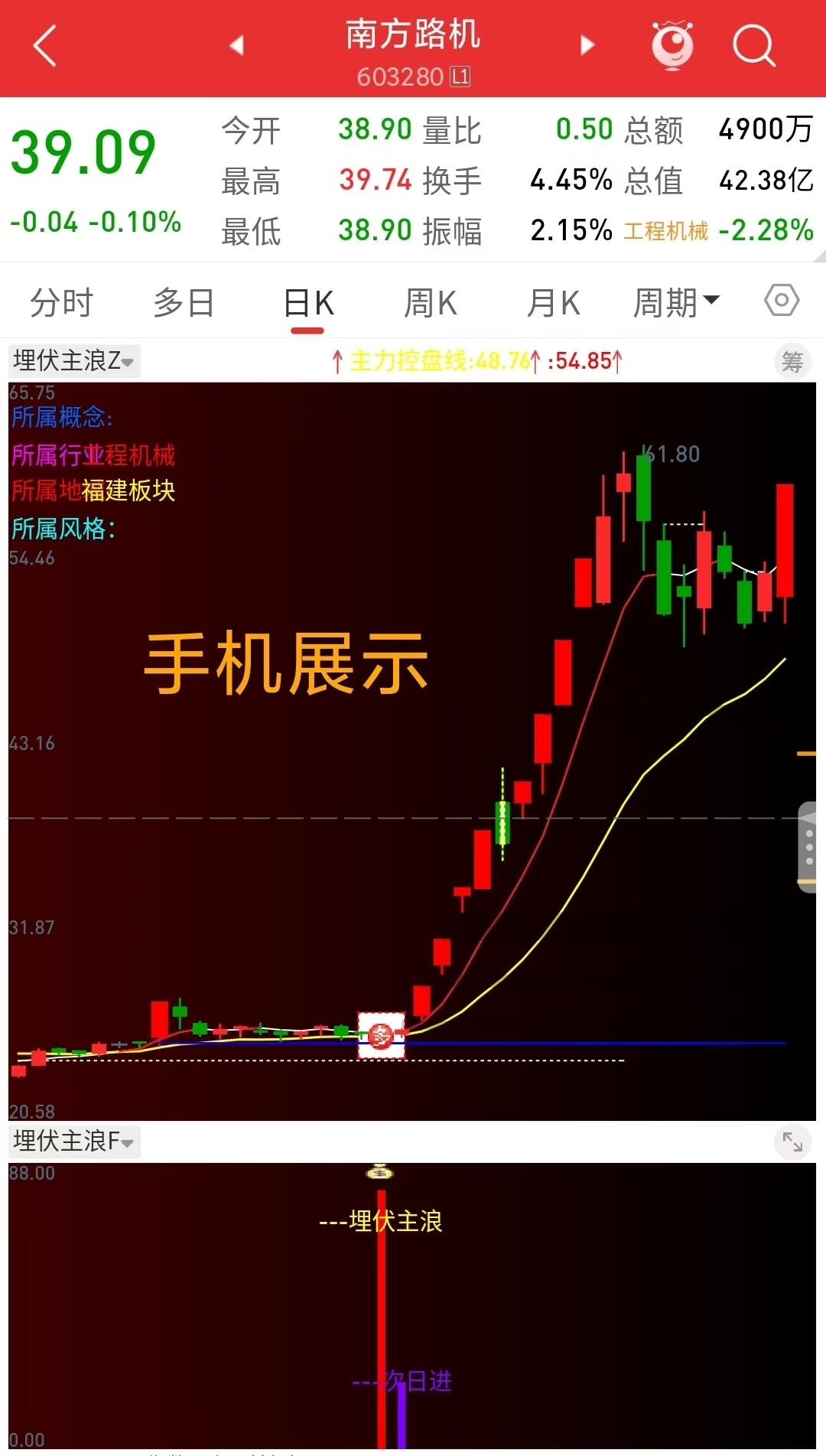The height and width of the screenshot is (1456, 826).
Task: Switch to the 月K chart tab
Action: (x=553, y=303)
